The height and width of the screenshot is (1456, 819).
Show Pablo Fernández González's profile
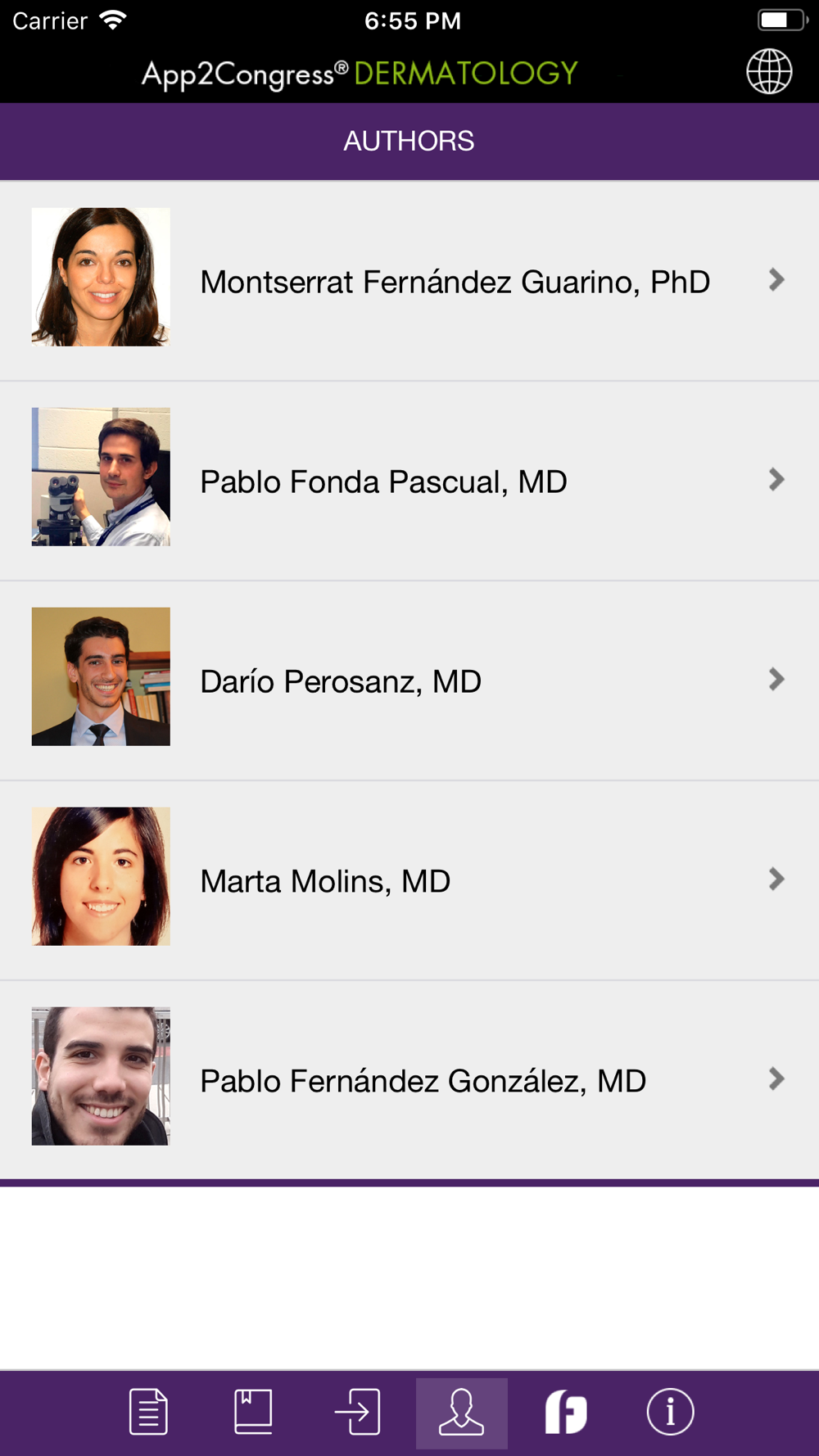pyautogui.click(x=409, y=1080)
